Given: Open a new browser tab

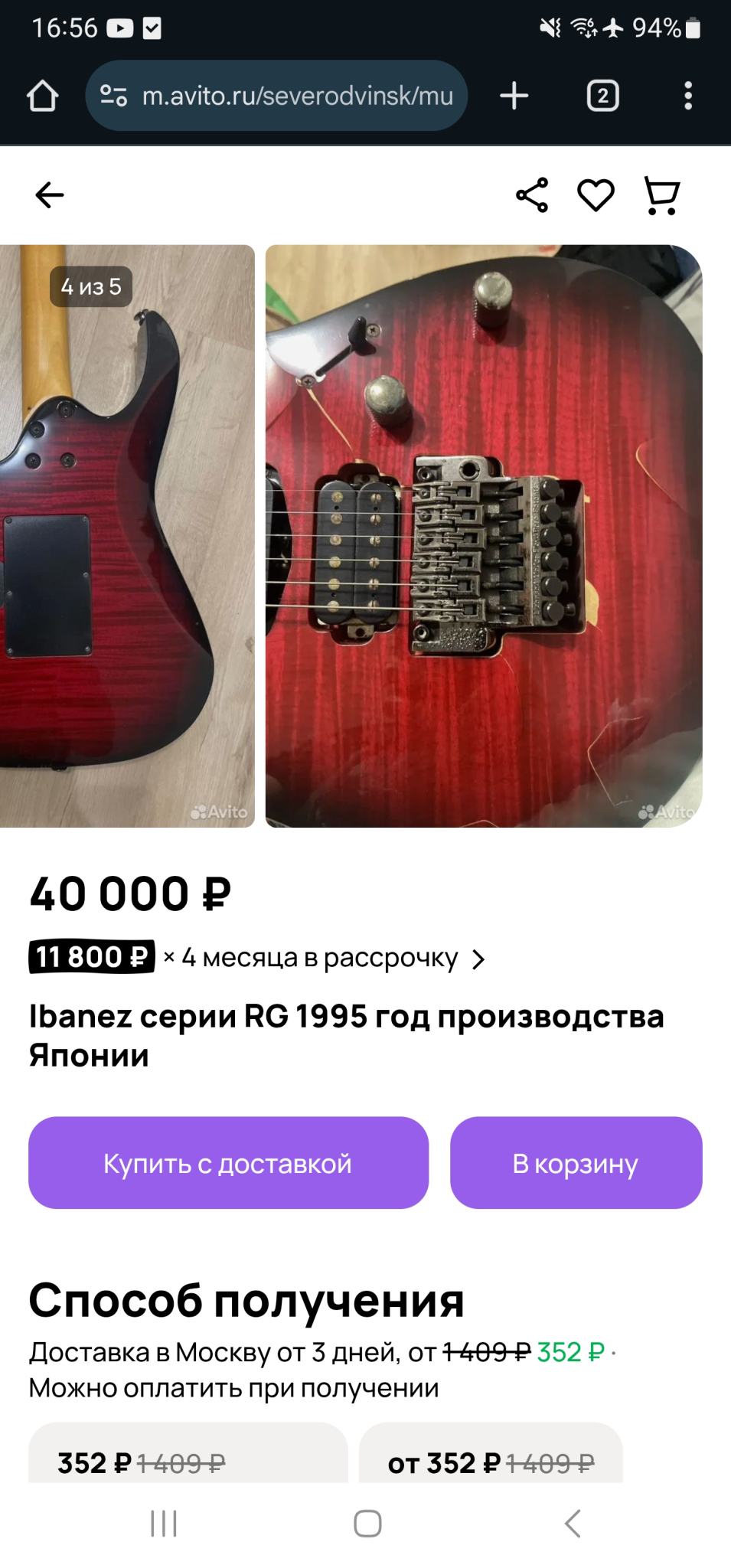Looking at the screenshot, I should (514, 96).
